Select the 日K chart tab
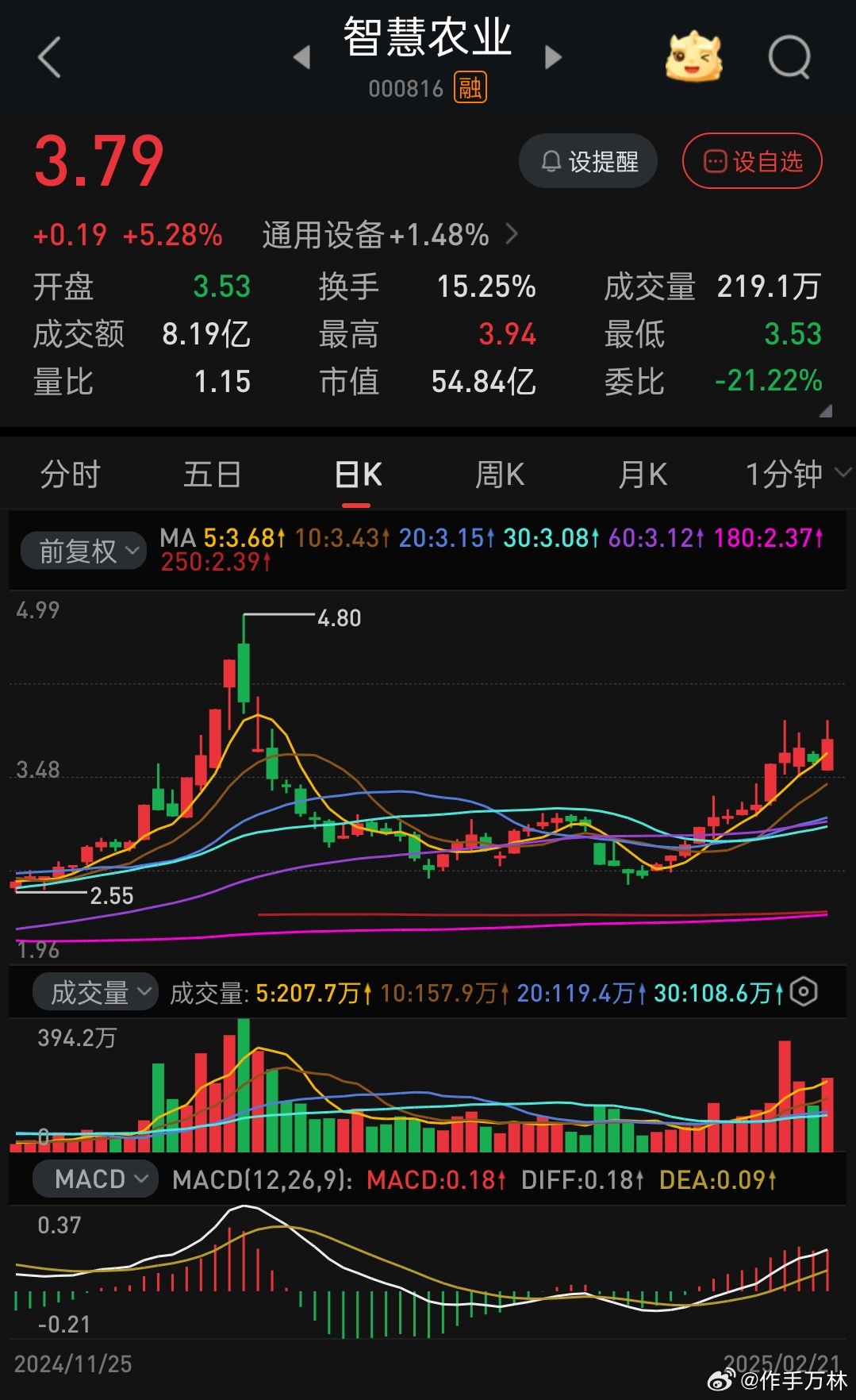856x1400 pixels. (x=357, y=475)
